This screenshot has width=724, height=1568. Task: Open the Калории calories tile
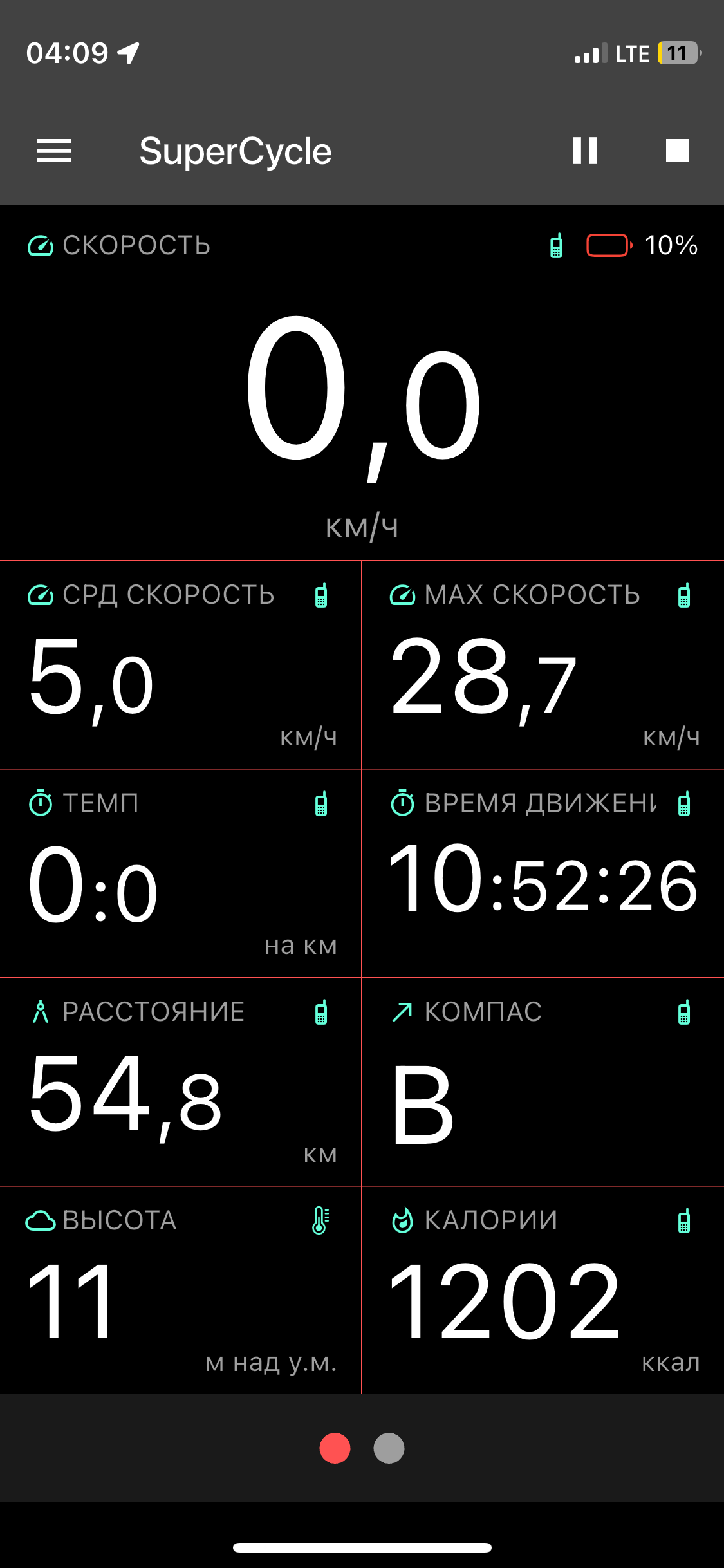click(543, 1291)
